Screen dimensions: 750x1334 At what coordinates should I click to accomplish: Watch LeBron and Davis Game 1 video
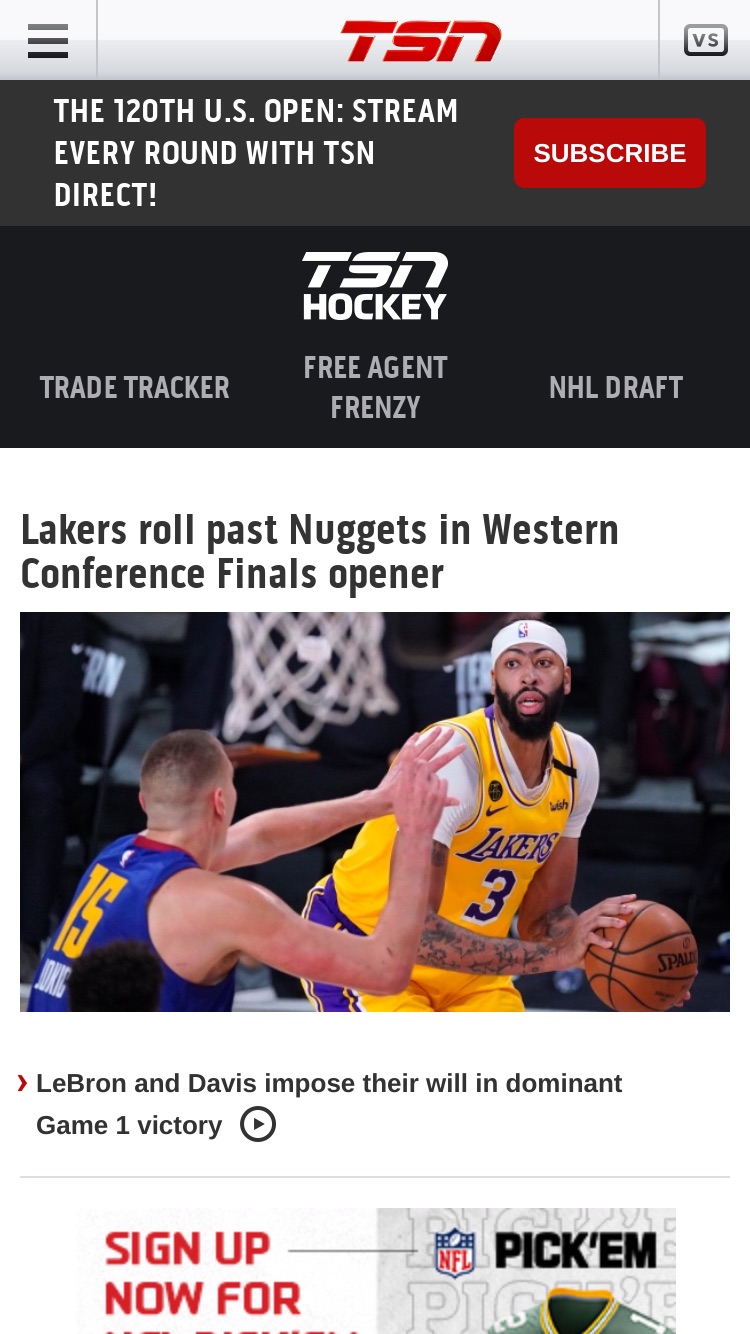(329, 1104)
